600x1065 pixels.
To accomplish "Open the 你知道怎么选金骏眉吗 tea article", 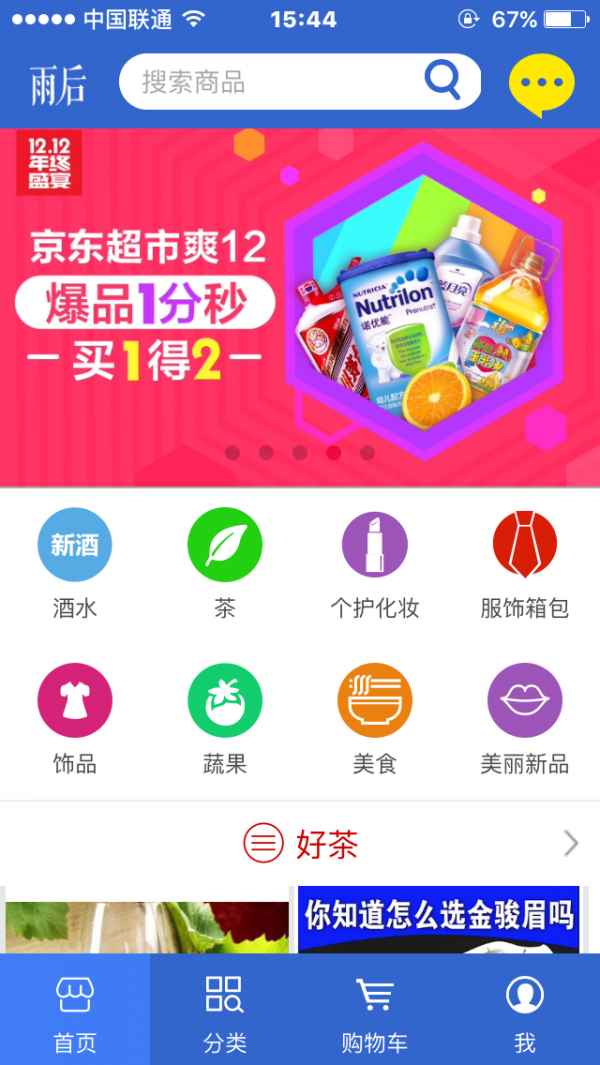I will [438, 920].
